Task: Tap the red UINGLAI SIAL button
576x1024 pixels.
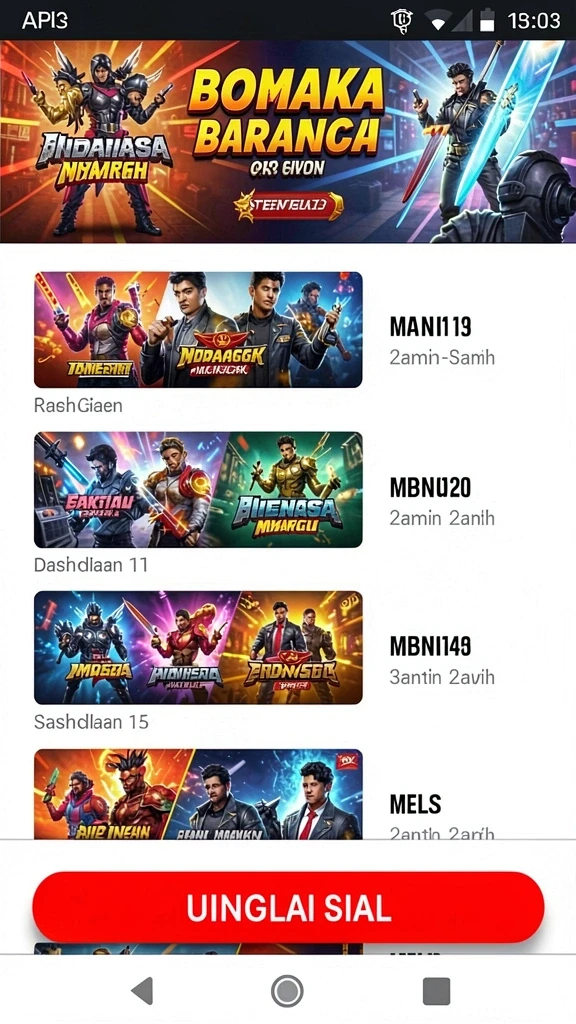Action: click(288, 907)
